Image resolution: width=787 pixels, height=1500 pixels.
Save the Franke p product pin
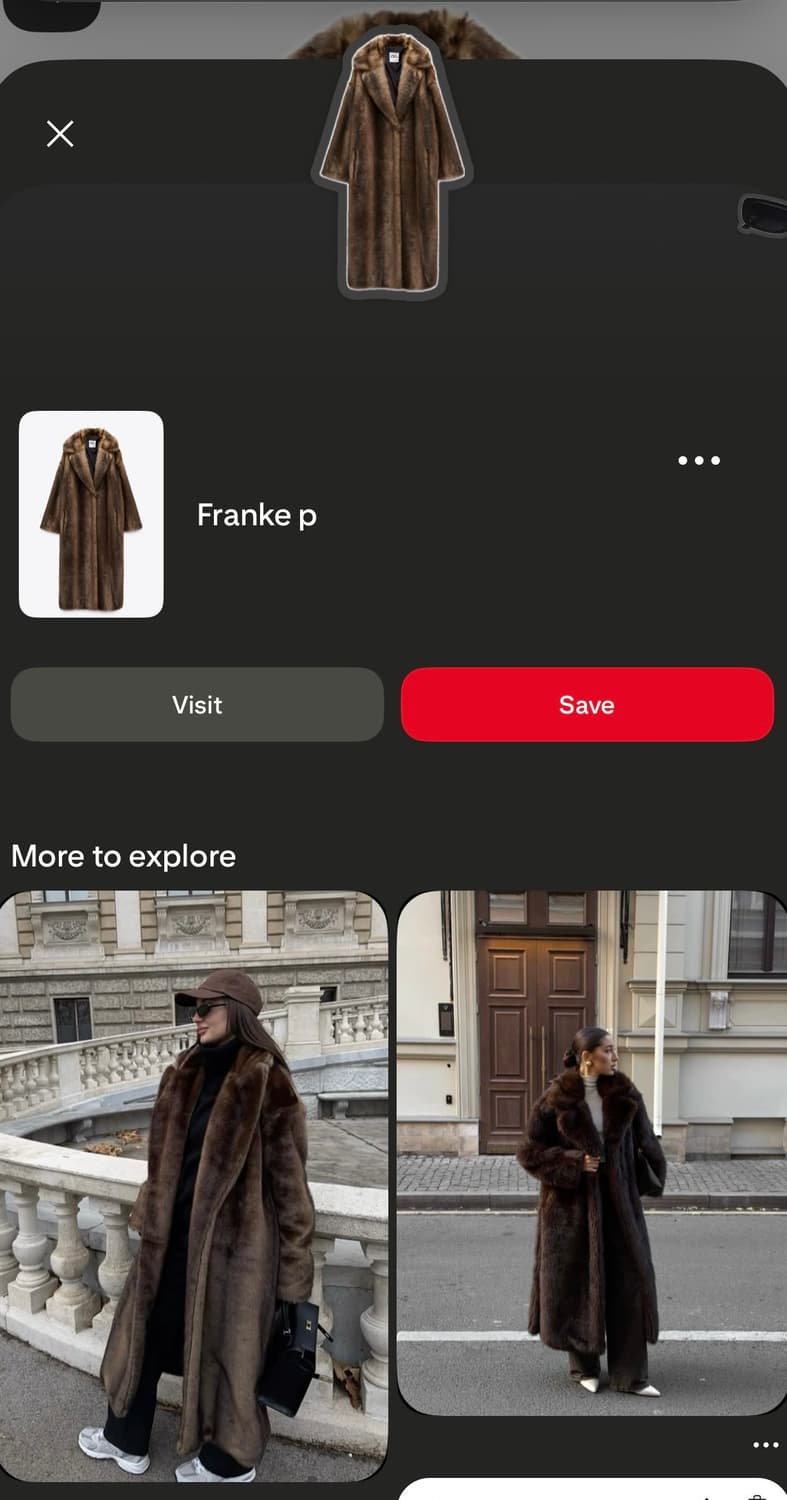(587, 705)
